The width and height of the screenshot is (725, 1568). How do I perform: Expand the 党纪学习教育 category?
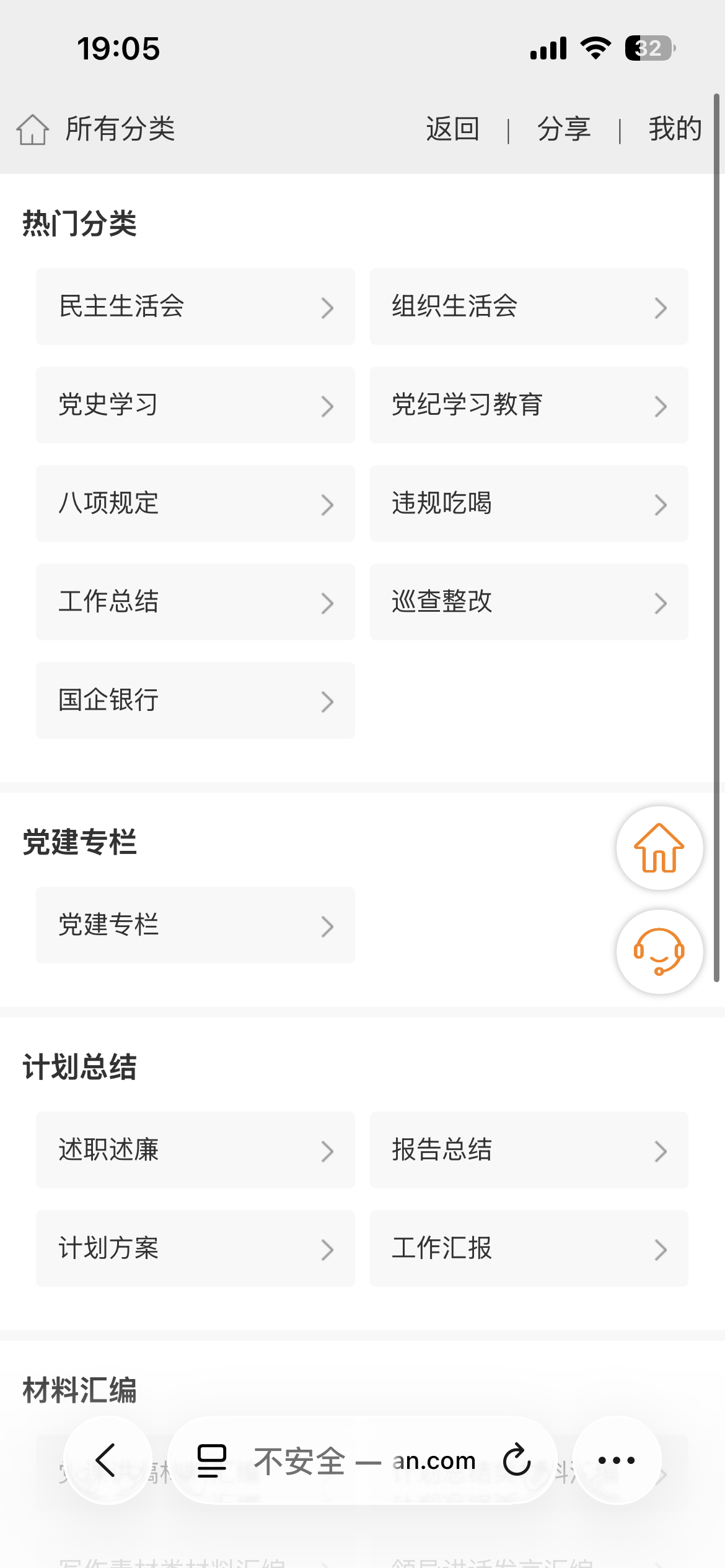pyautogui.click(x=529, y=405)
